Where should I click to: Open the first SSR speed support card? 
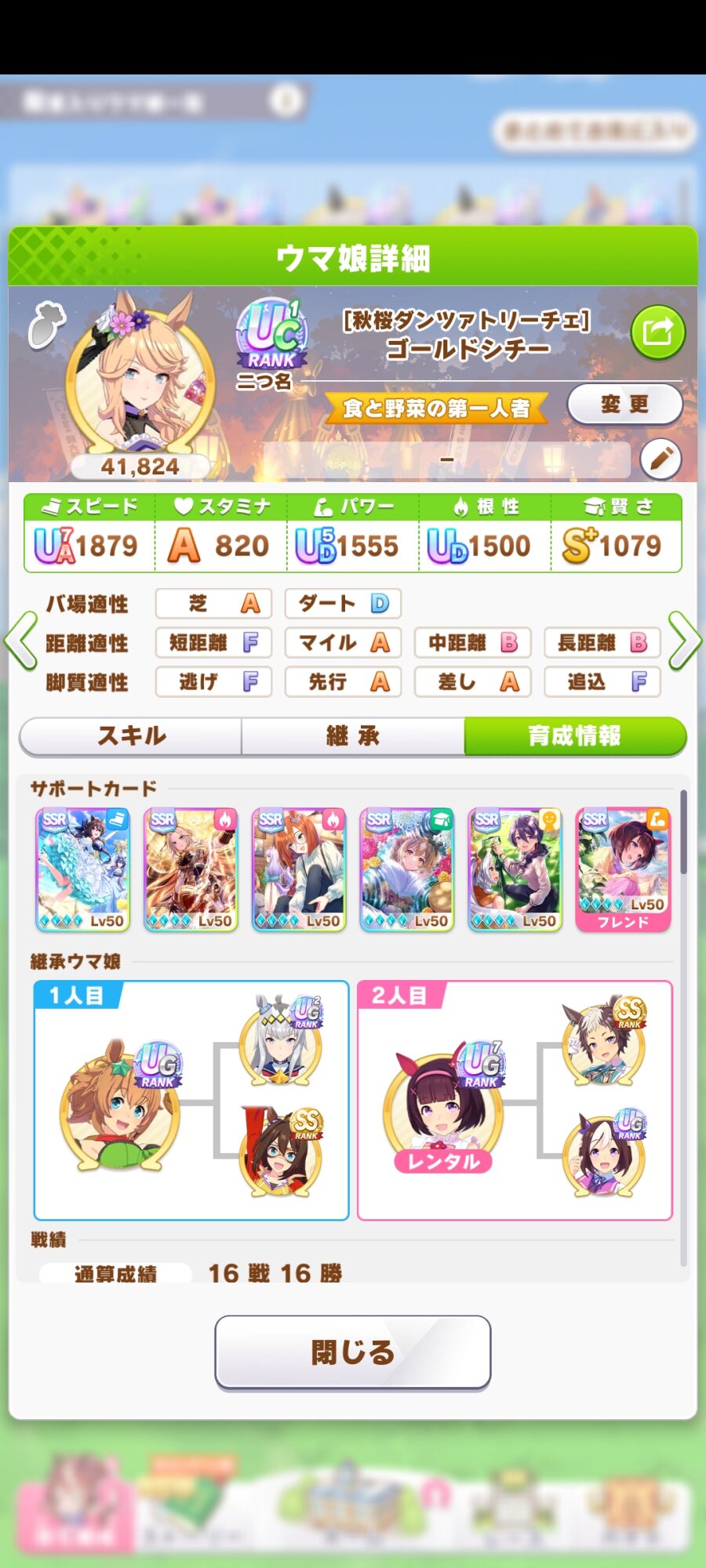click(83, 869)
